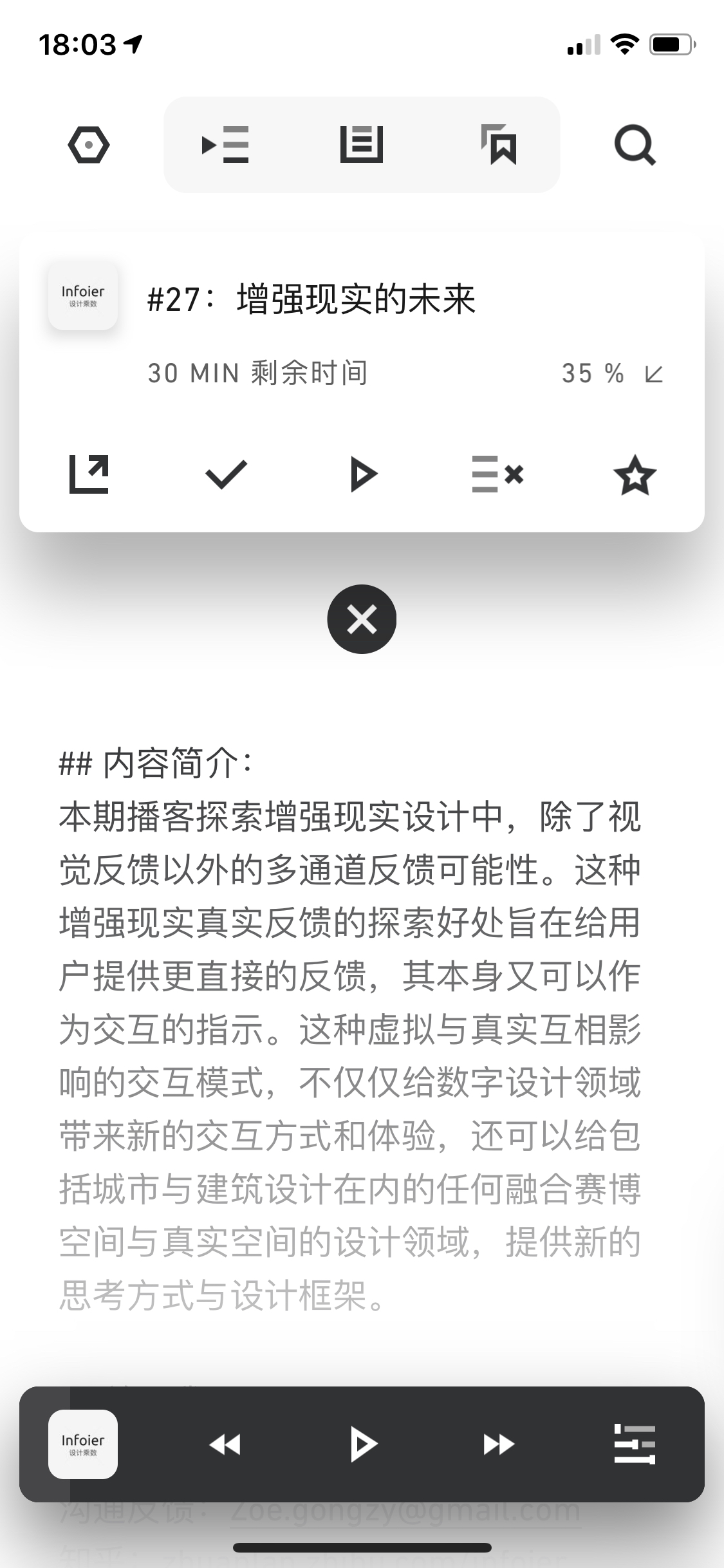
Task: Start playback in the bottom player
Action: (364, 1444)
